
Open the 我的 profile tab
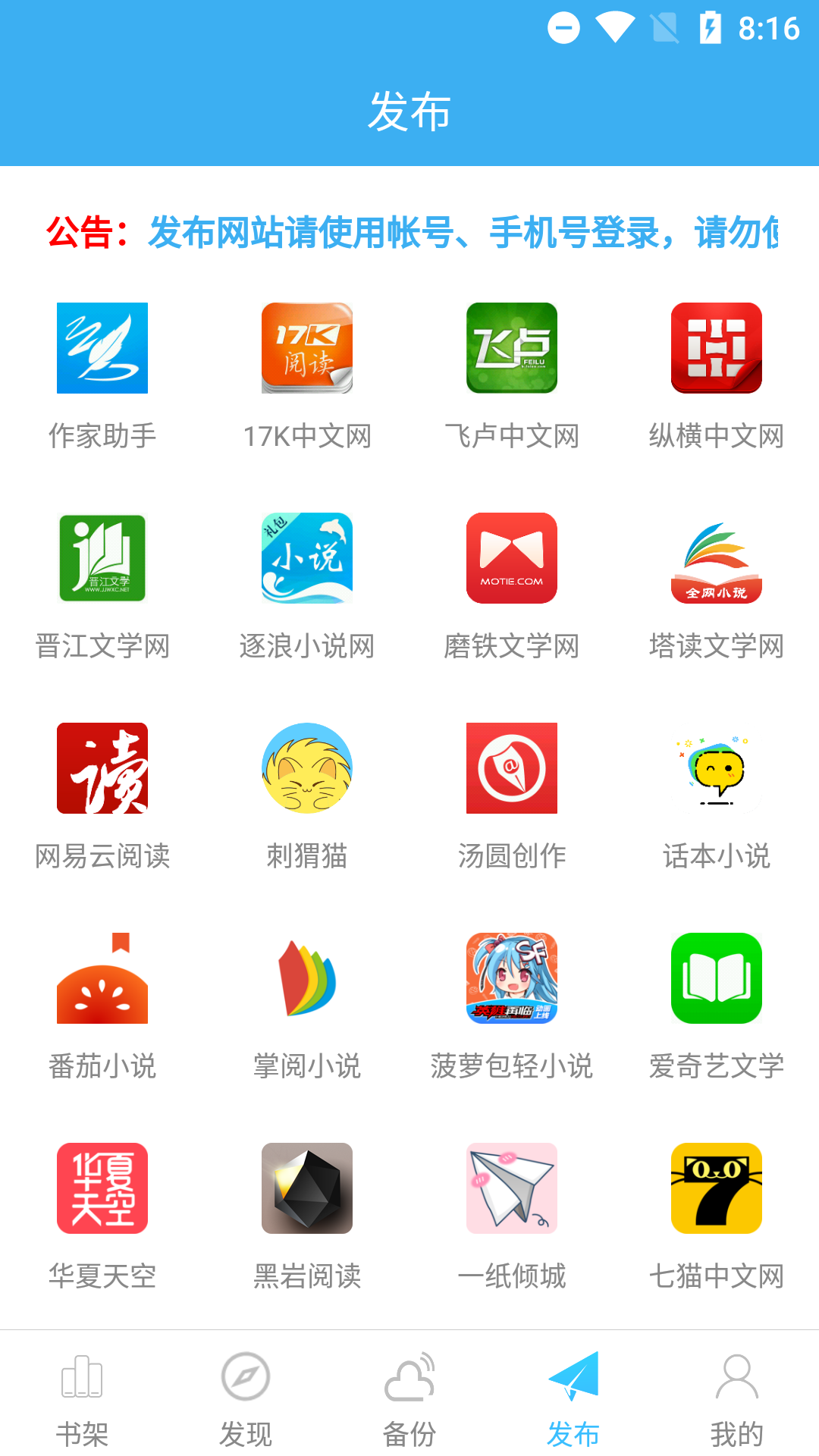[x=736, y=1399]
